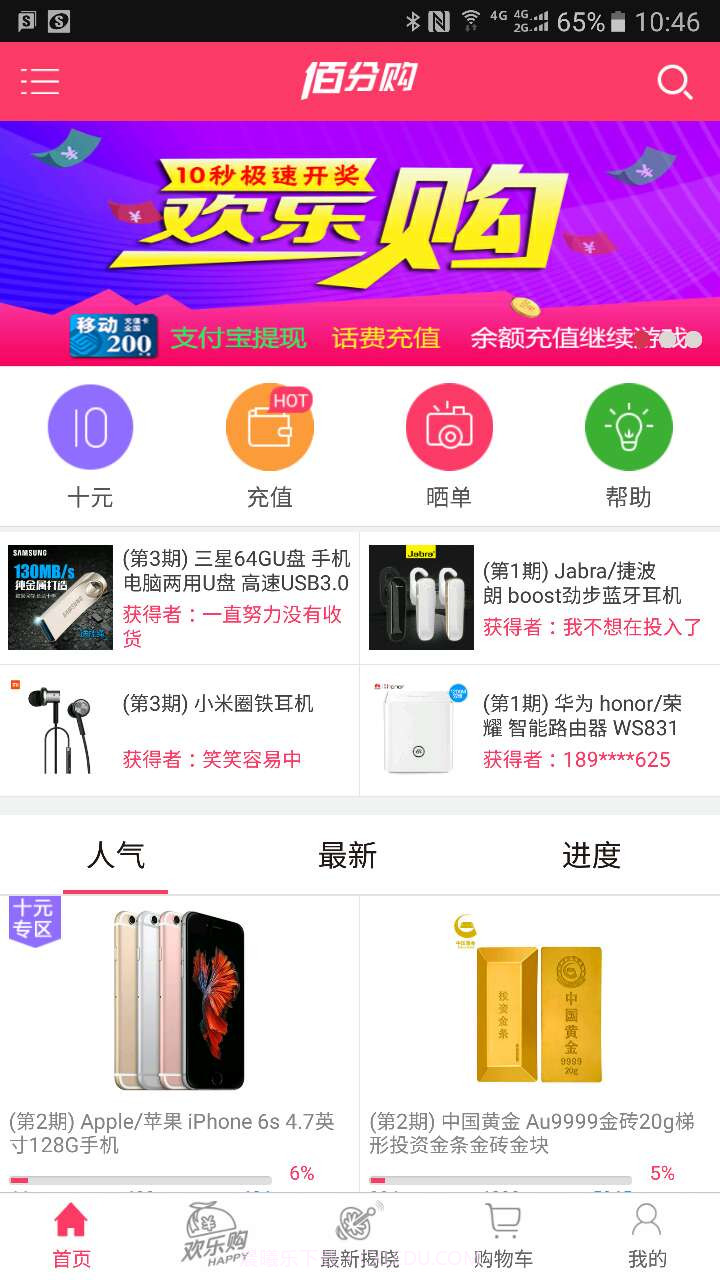
Task: Tap the search magnifier icon
Action: point(676,83)
